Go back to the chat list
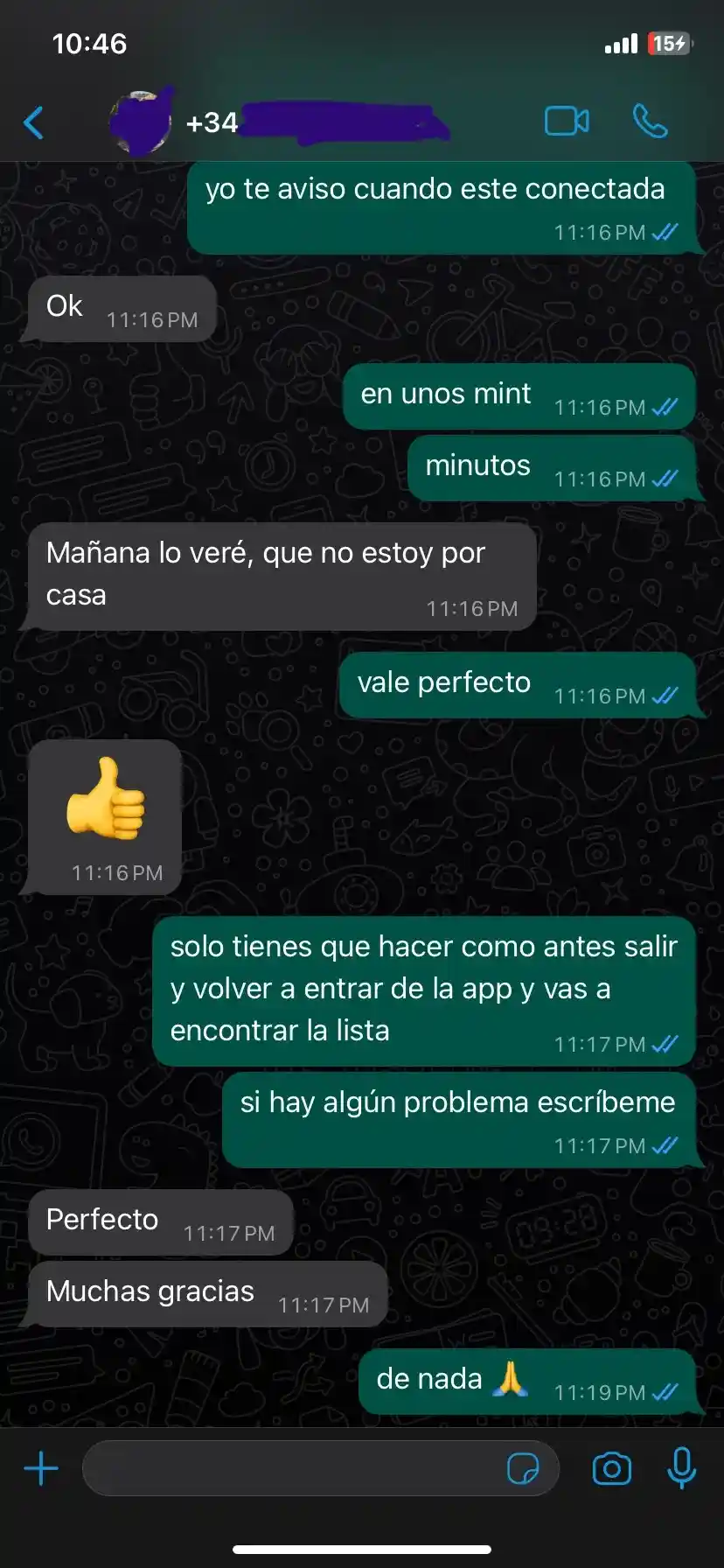This screenshot has width=724, height=1568. [x=34, y=122]
